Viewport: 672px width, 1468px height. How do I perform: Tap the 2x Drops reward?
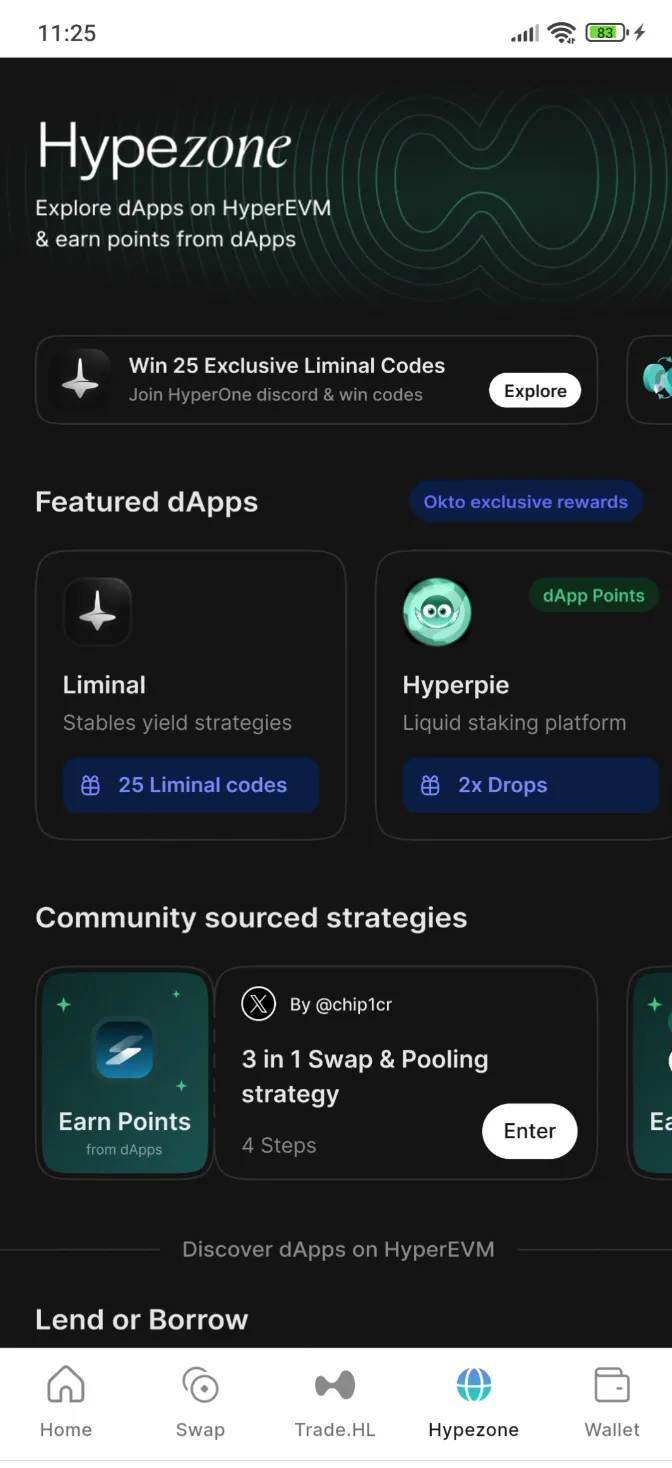[530, 785]
